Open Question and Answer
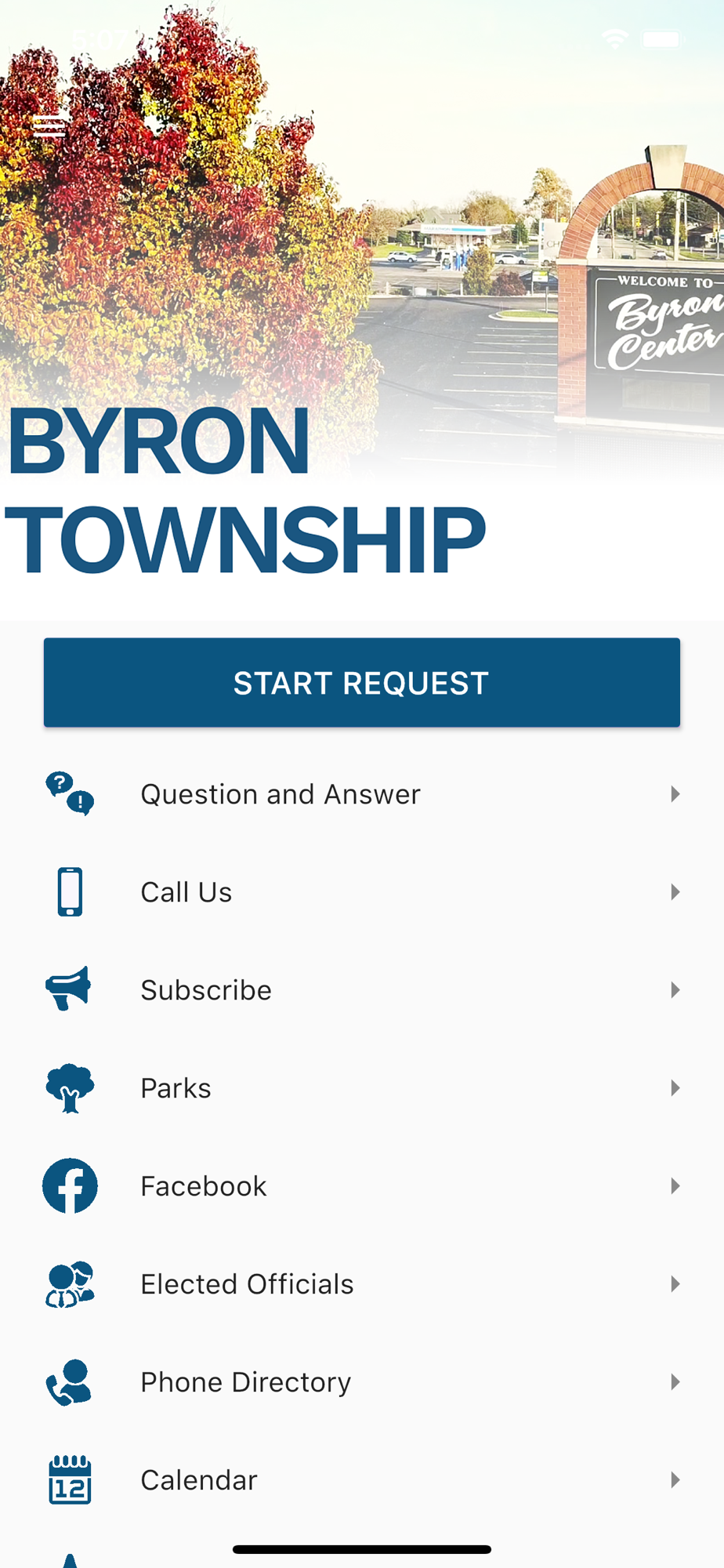724x1568 pixels. pyautogui.click(x=361, y=794)
